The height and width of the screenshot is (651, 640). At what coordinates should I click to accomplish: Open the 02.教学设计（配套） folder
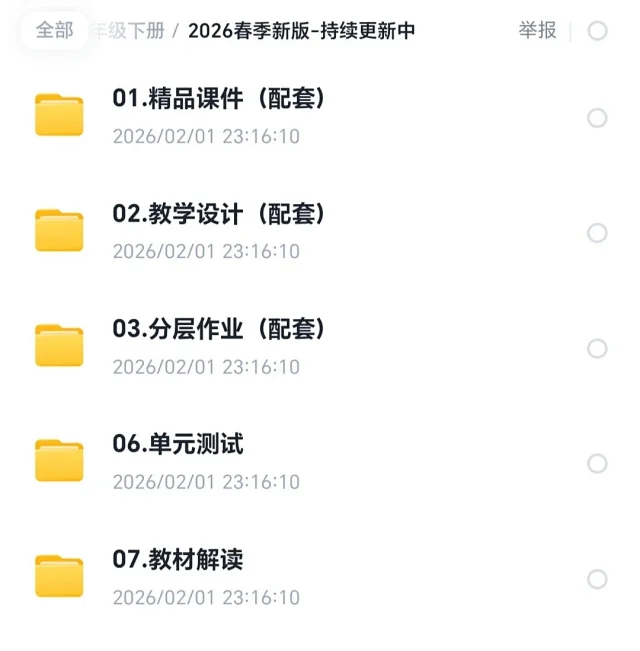click(x=220, y=214)
